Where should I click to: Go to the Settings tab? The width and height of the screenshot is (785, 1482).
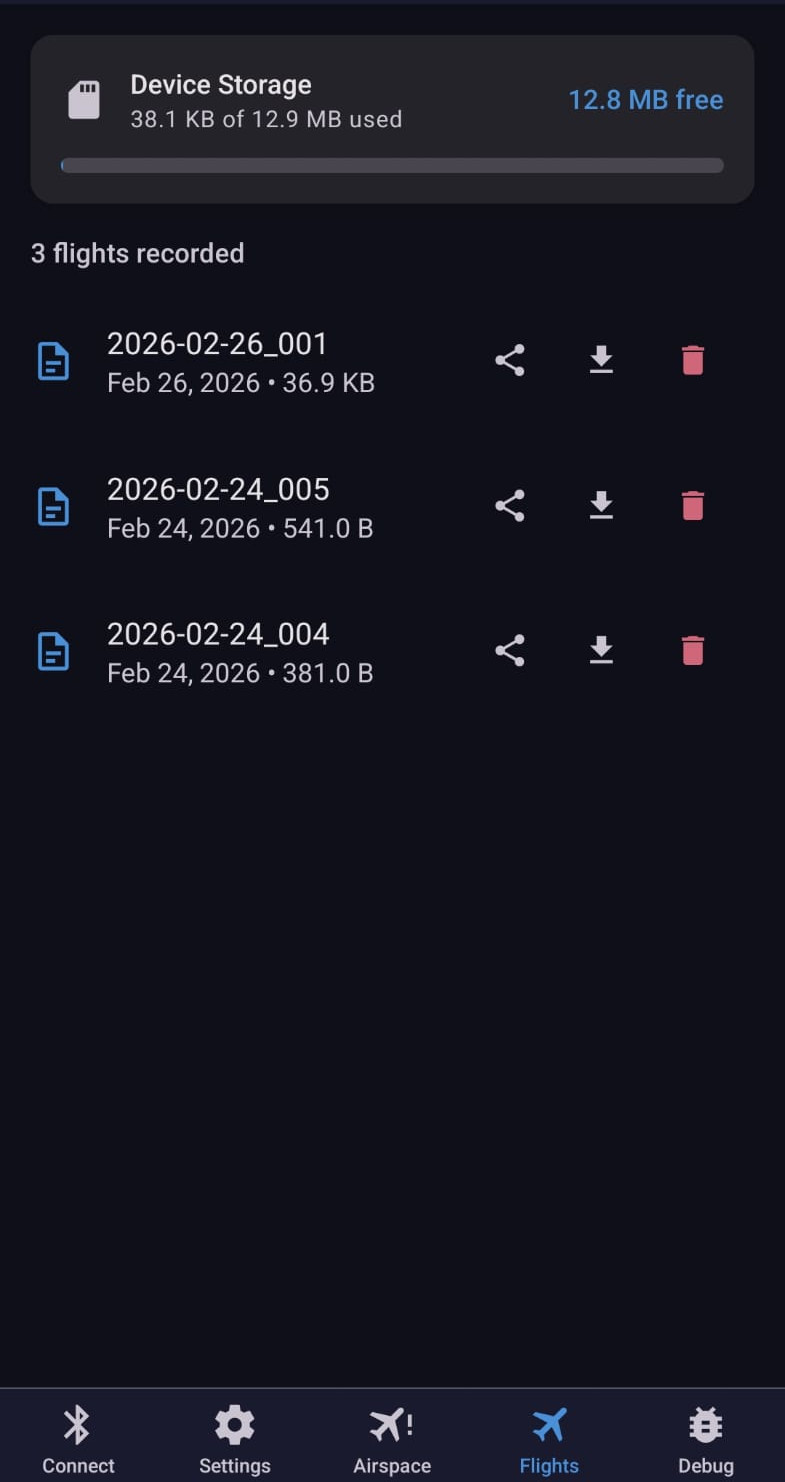(x=235, y=1439)
